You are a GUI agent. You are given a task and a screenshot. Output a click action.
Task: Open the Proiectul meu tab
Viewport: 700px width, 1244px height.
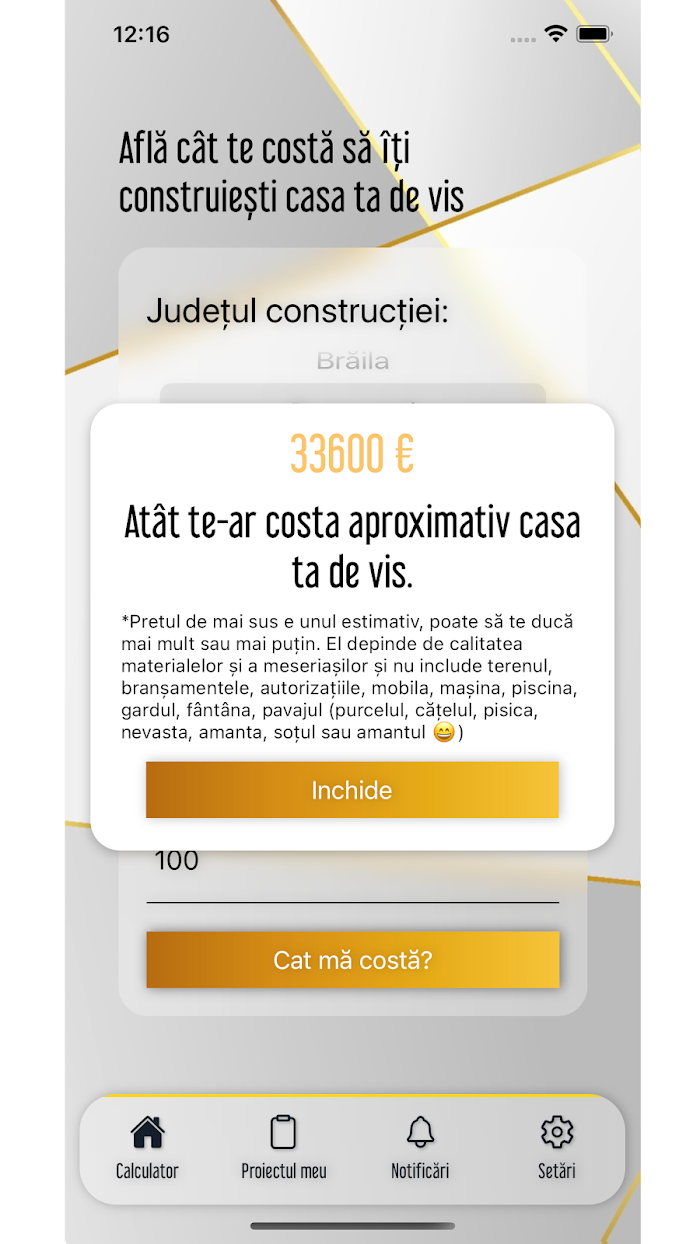(284, 1149)
